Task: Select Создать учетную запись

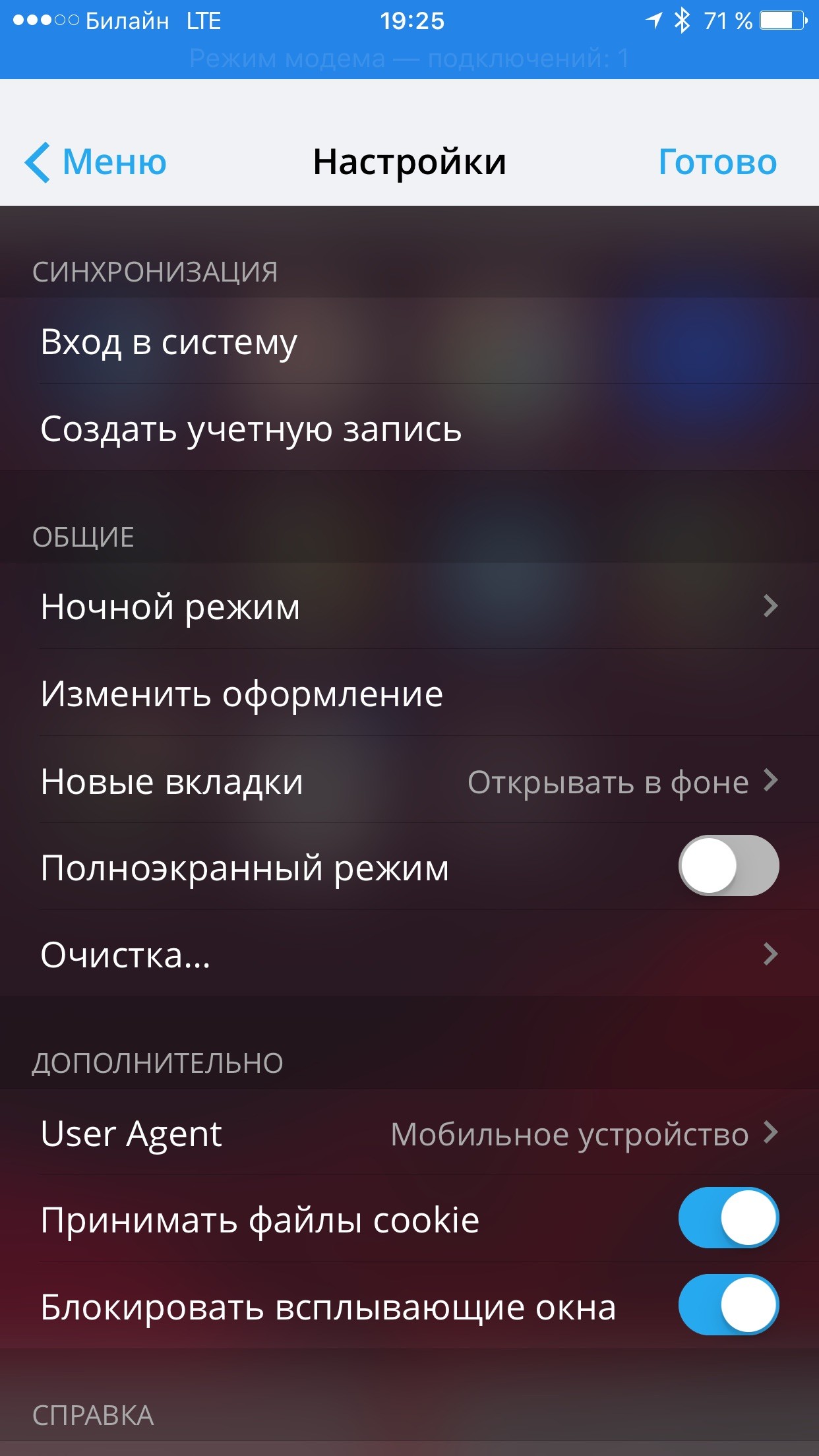Action: pos(409,427)
